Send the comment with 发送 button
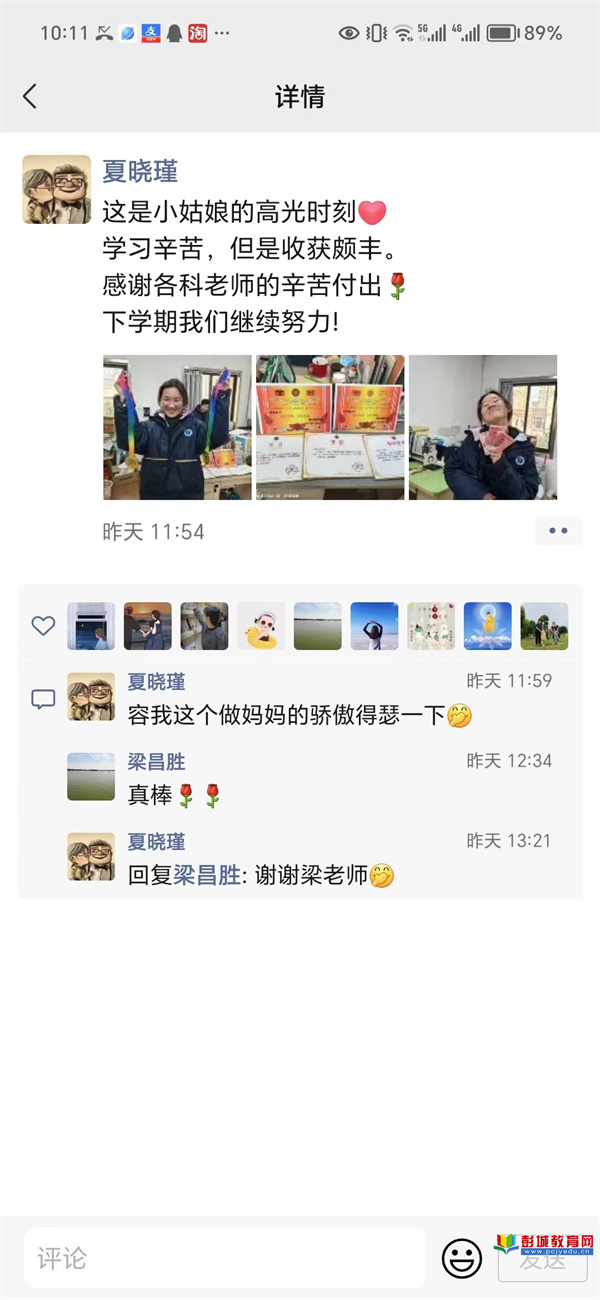The image size is (600, 1300). [542, 1260]
